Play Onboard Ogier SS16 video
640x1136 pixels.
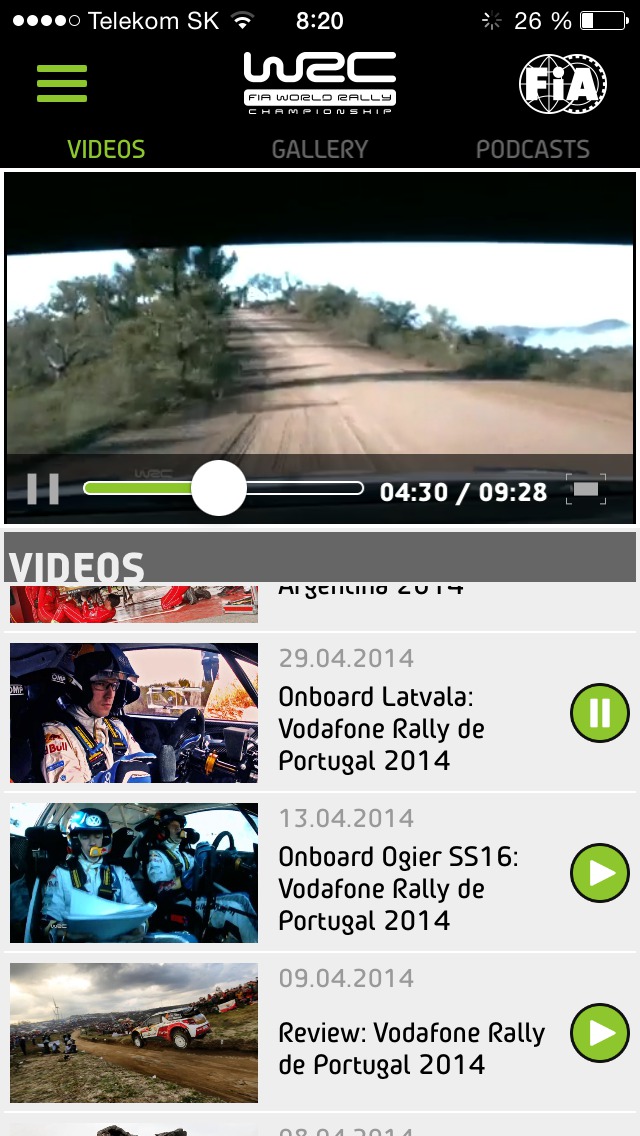599,873
